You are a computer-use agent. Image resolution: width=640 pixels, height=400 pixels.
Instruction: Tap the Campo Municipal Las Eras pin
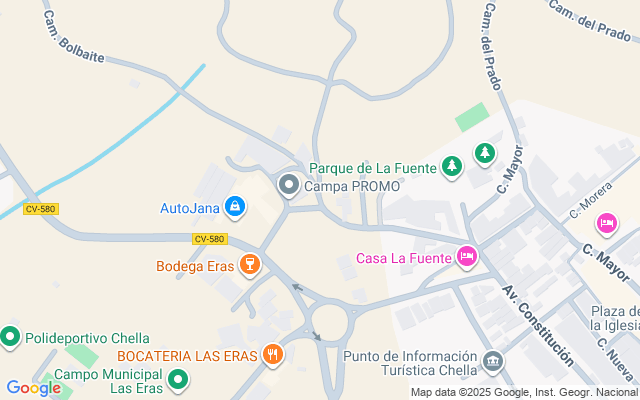[x=178, y=380]
